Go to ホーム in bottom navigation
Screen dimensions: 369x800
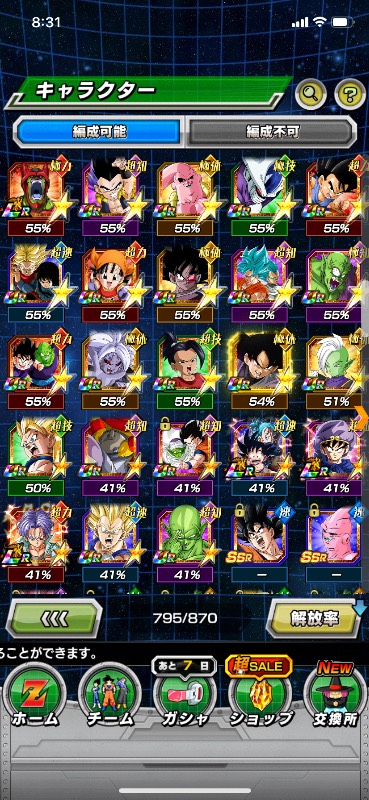tap(35, 695)
